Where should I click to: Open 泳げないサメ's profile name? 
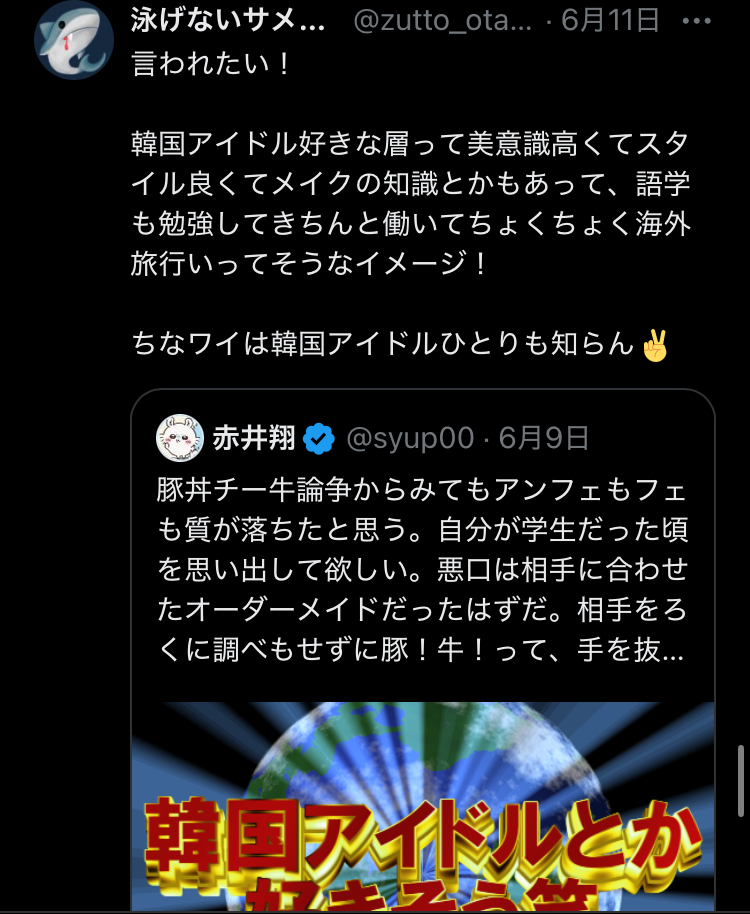click(228, 20)
